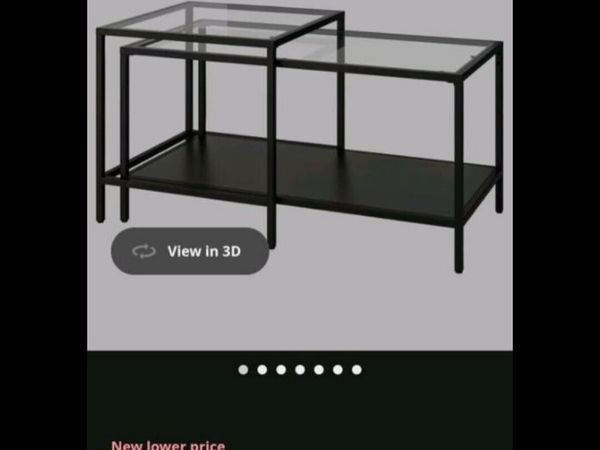Tap the image carousel page indicator dots
This screenshot has width=600, height=450.
click(300, 370)
